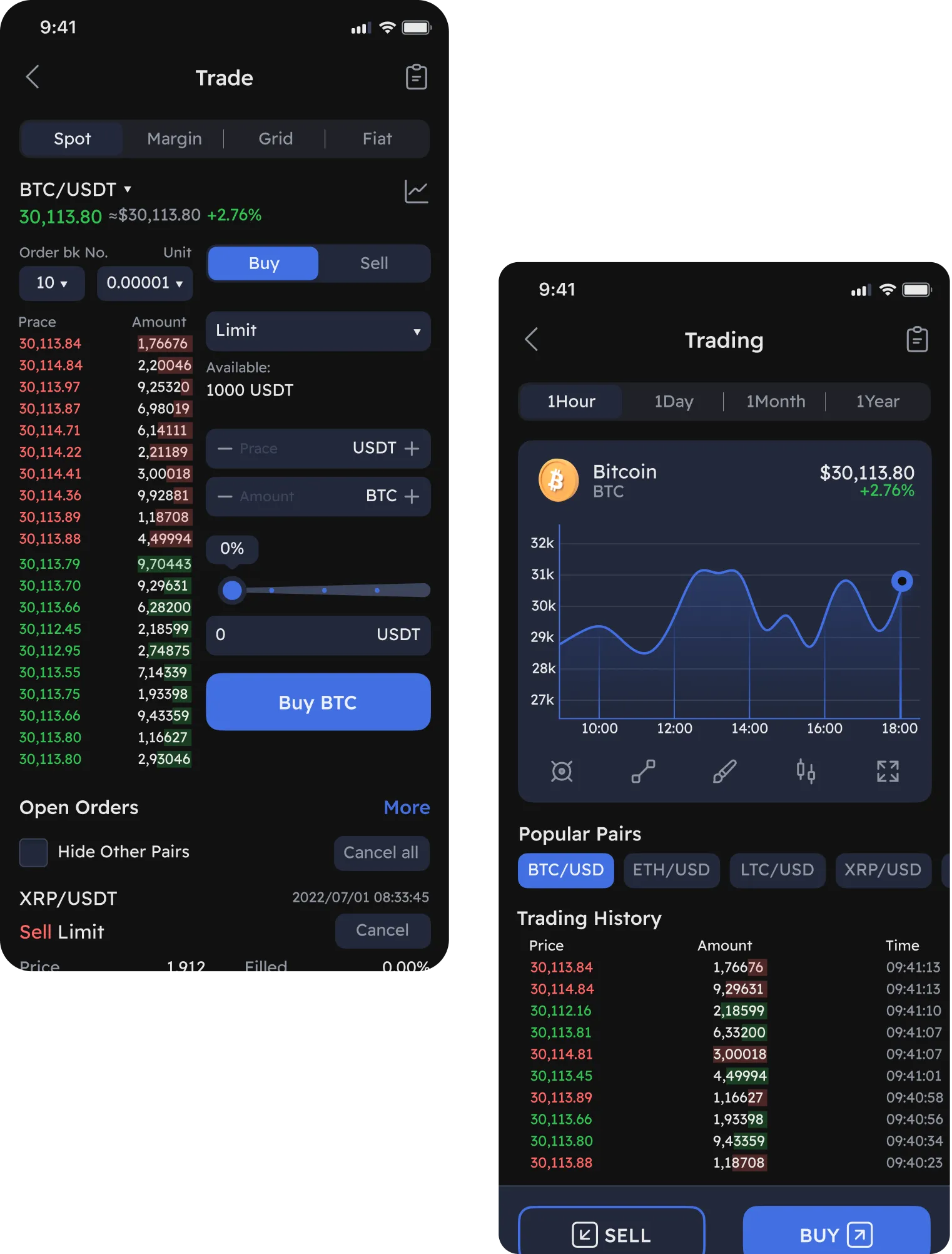
Task: Open More under Open Orders
Action: click(407, 807)
